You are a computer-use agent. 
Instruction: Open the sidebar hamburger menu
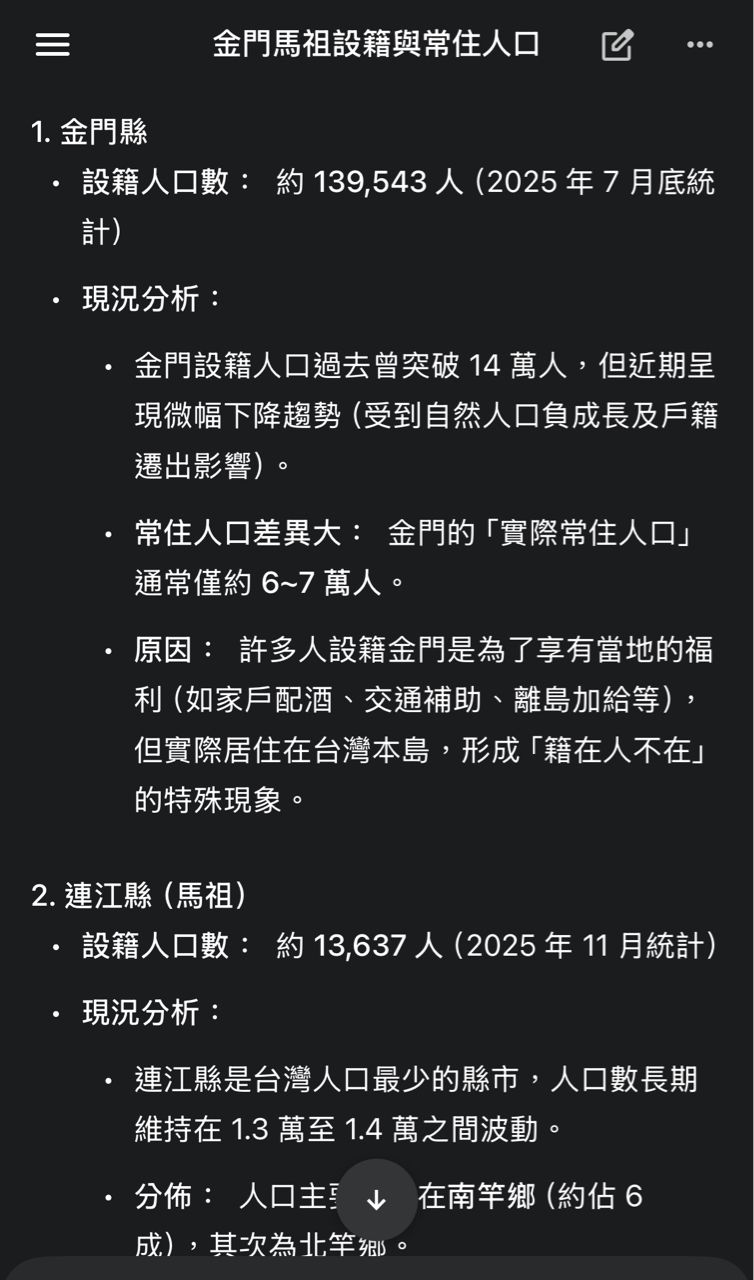pos(52,45)
